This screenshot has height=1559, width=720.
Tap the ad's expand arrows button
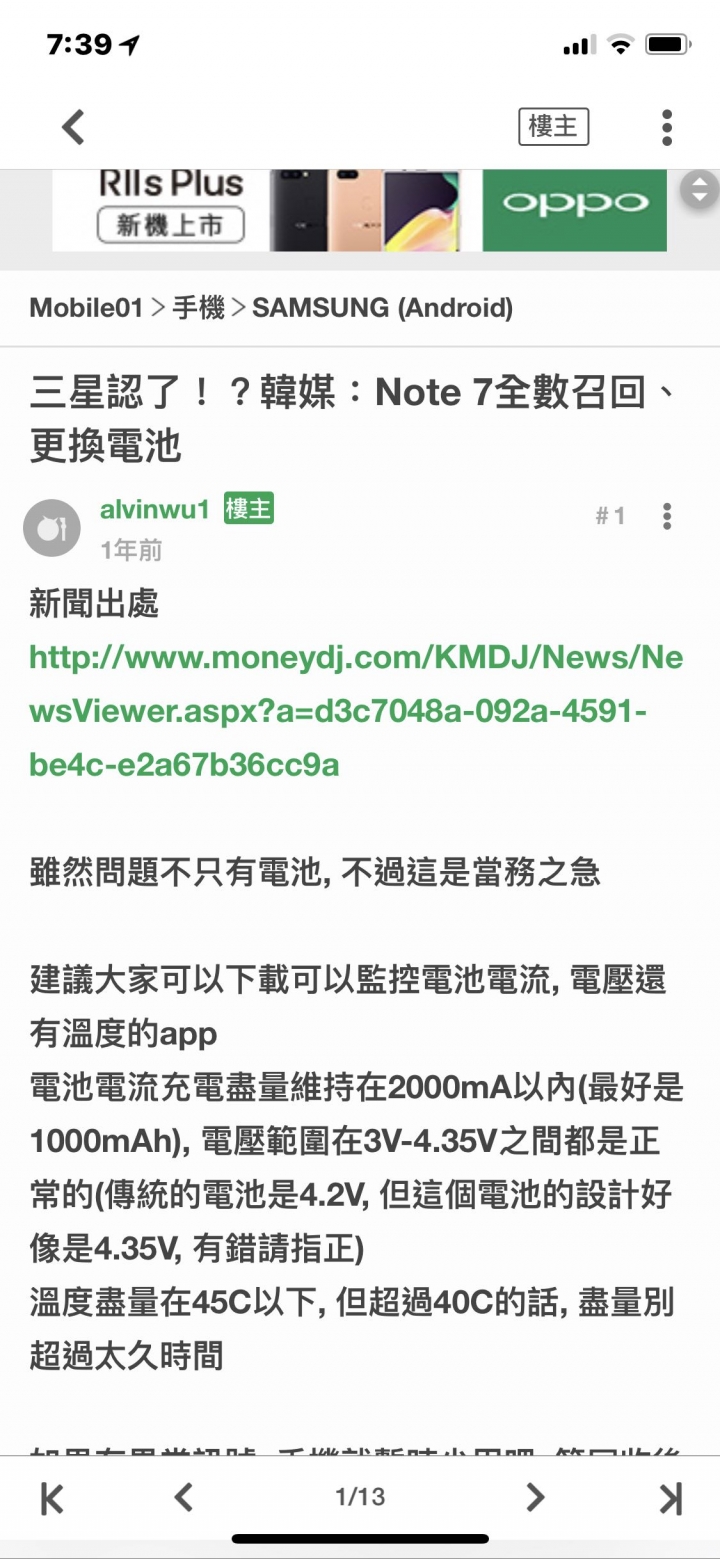tap(699, 190)
